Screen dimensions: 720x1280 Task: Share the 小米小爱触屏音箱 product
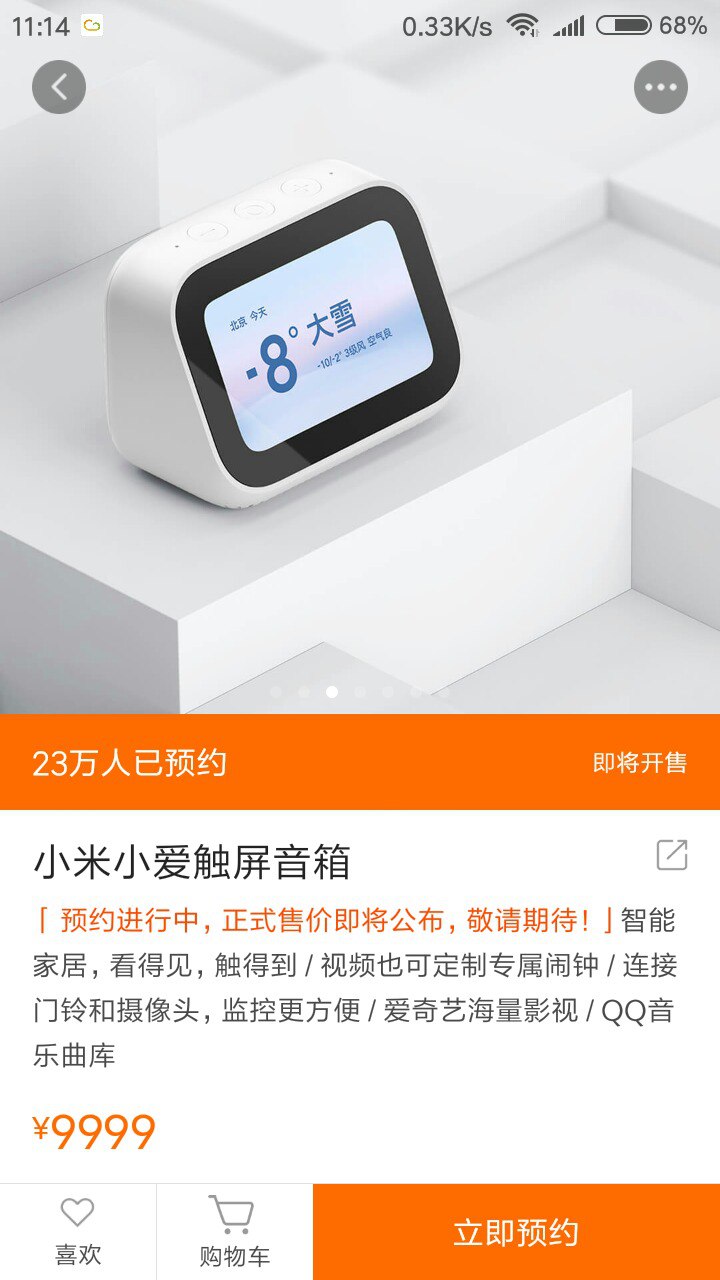click(x=671, y=855)
